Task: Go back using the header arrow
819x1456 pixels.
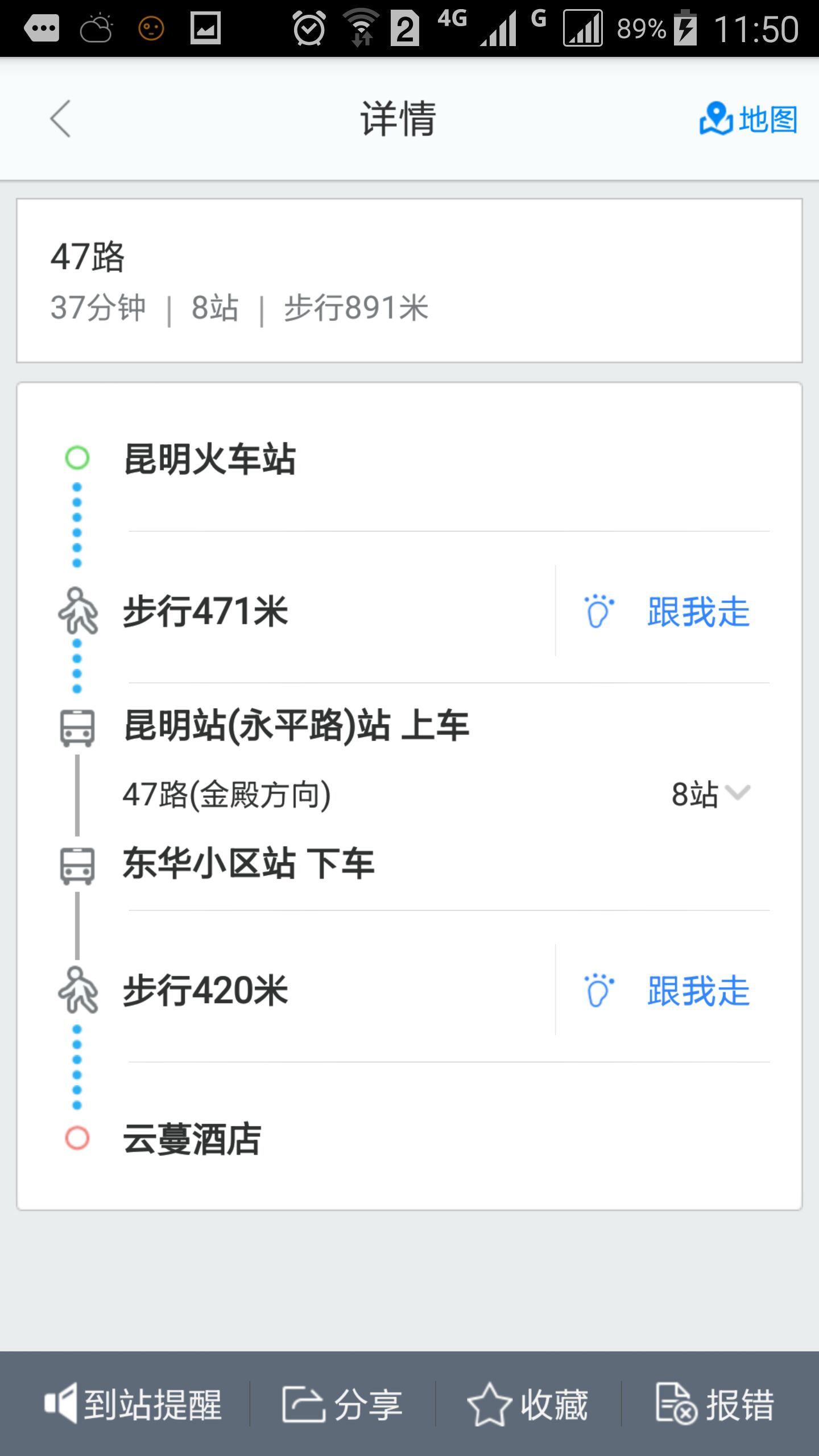Action: [x=60, y=119]
